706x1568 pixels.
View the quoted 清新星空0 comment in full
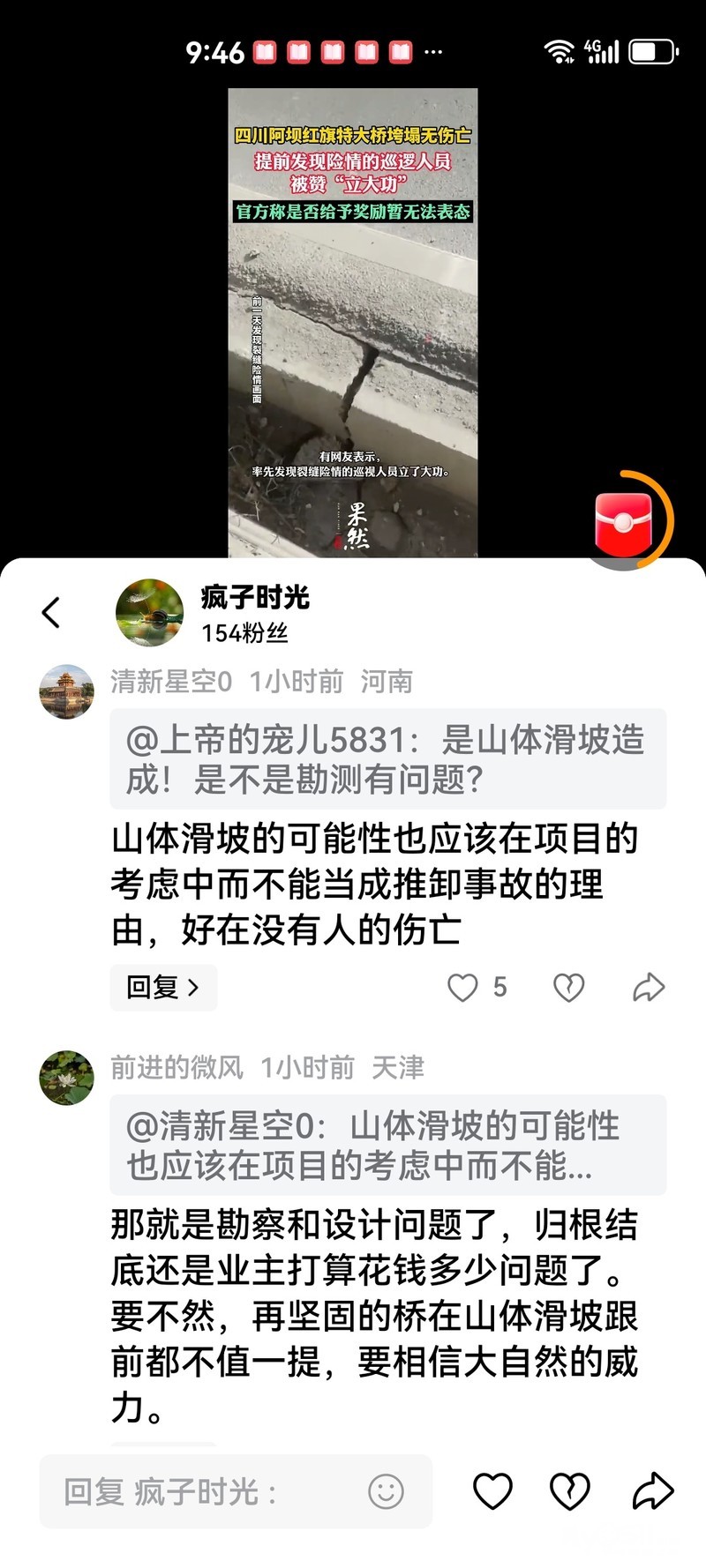click(x=387, y=1145)
